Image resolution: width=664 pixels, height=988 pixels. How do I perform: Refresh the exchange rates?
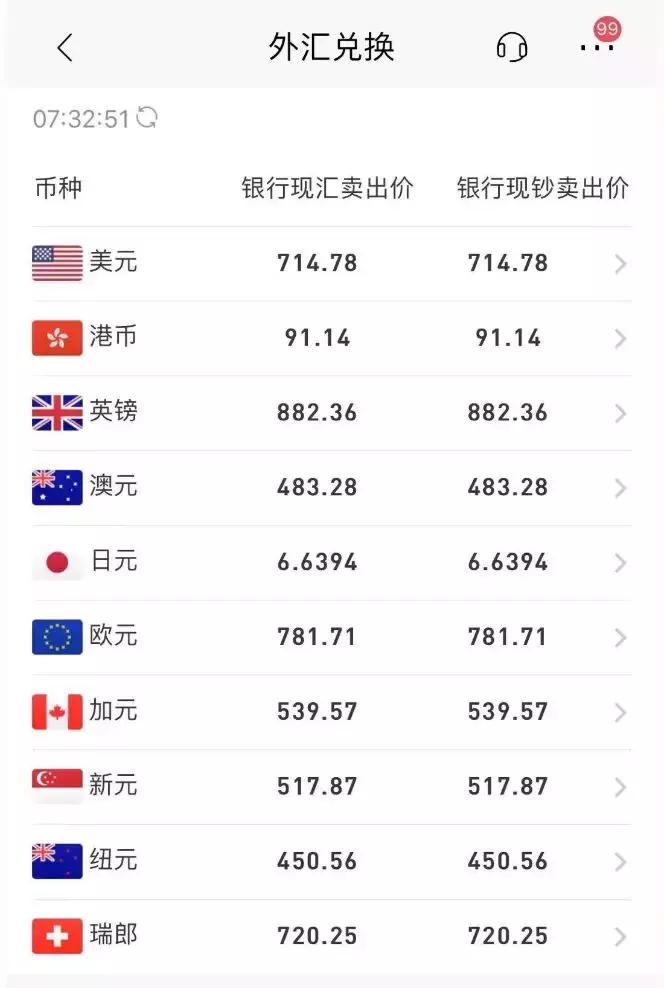coord(147,118)
